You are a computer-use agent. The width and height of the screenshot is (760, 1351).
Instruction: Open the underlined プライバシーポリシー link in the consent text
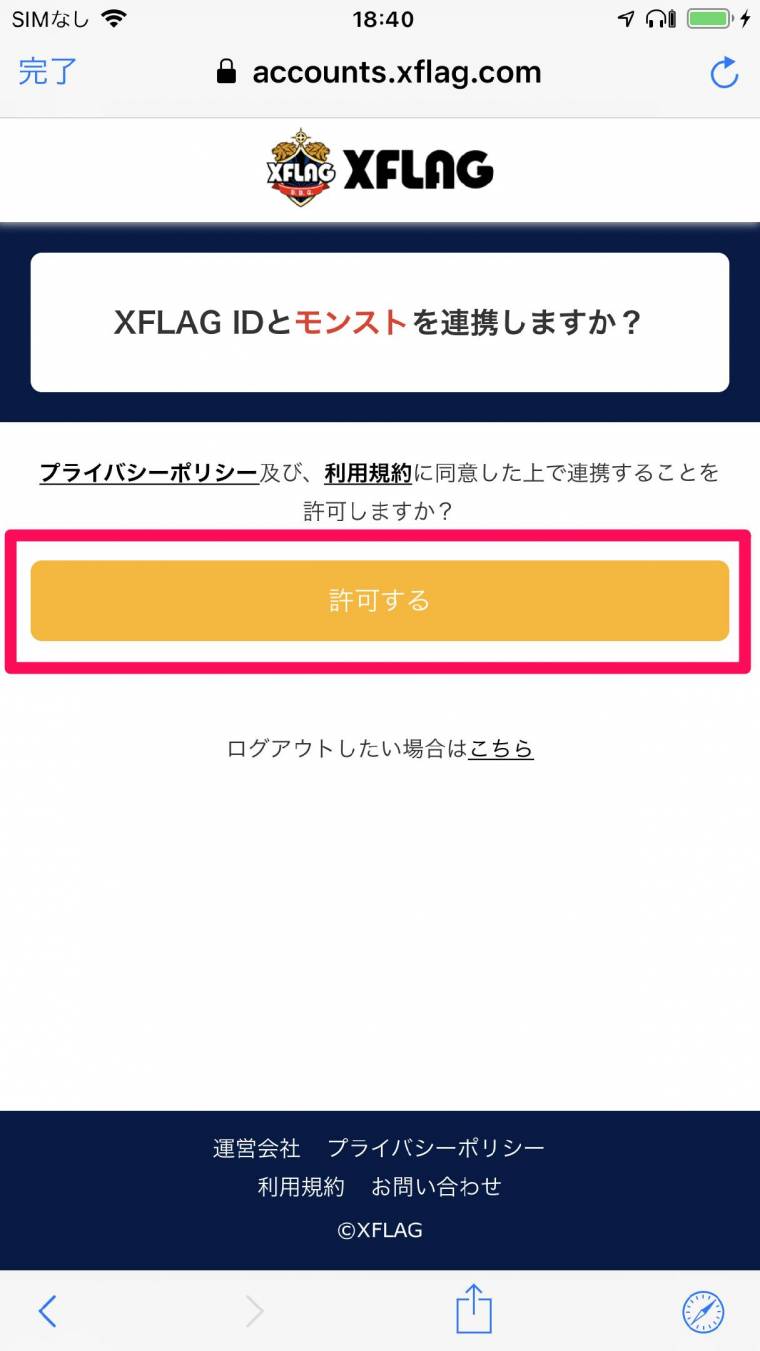(148, 472)
